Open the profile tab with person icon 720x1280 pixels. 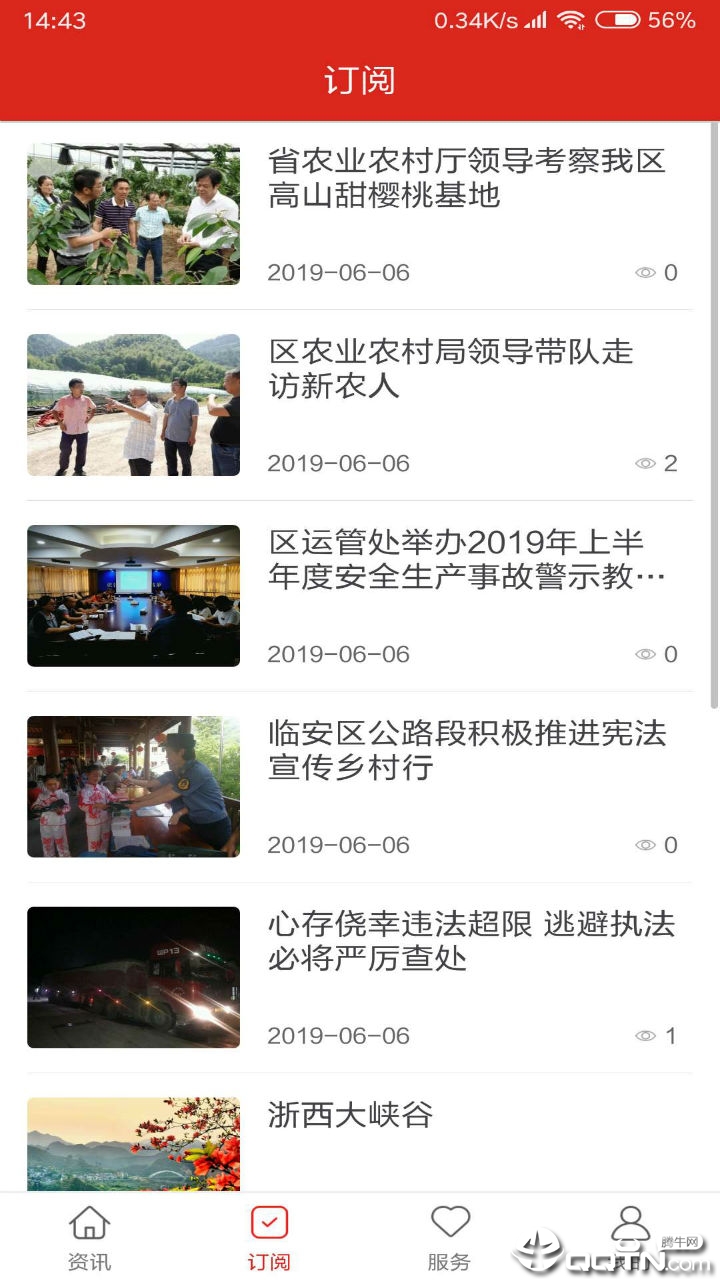(630, 1238)
